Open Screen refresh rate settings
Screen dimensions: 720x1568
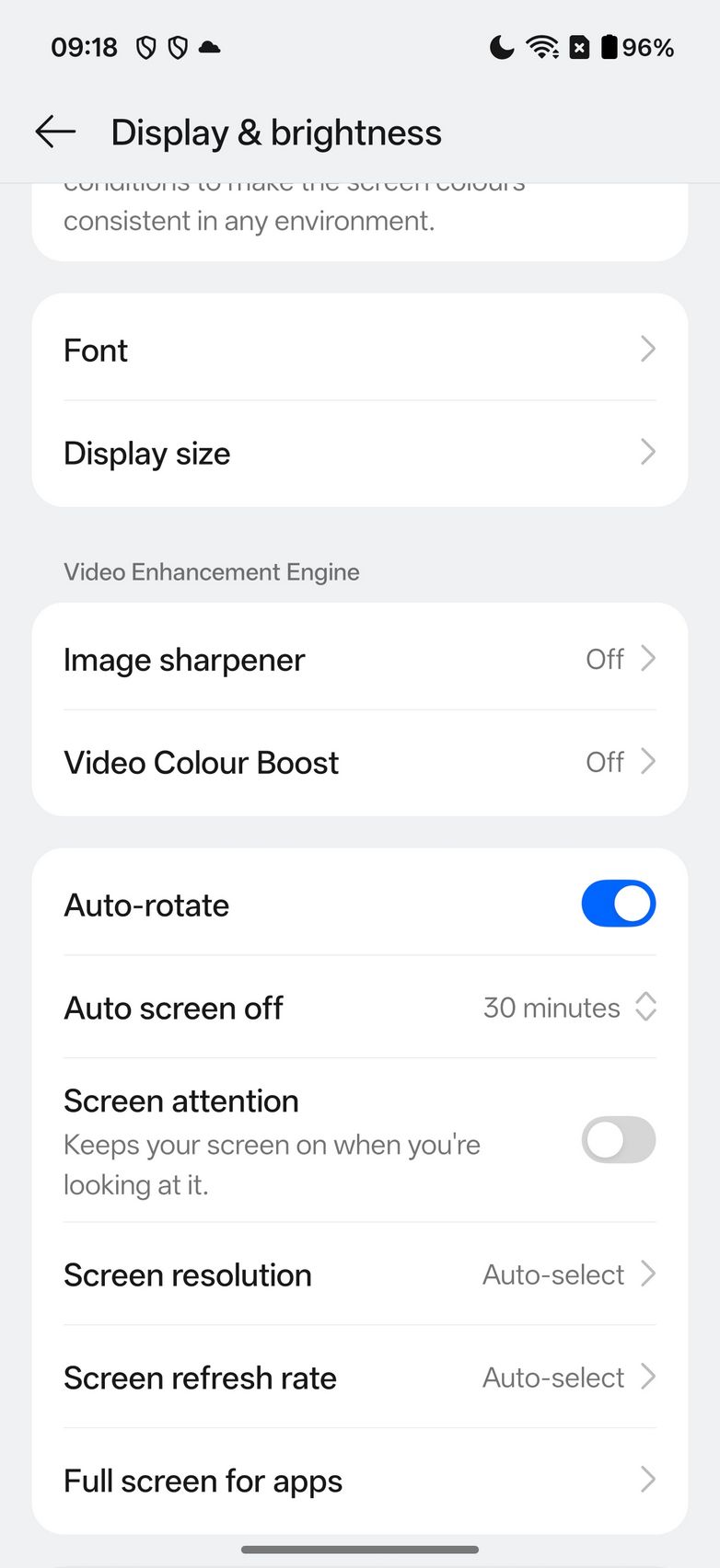(x=359, y=1378)
